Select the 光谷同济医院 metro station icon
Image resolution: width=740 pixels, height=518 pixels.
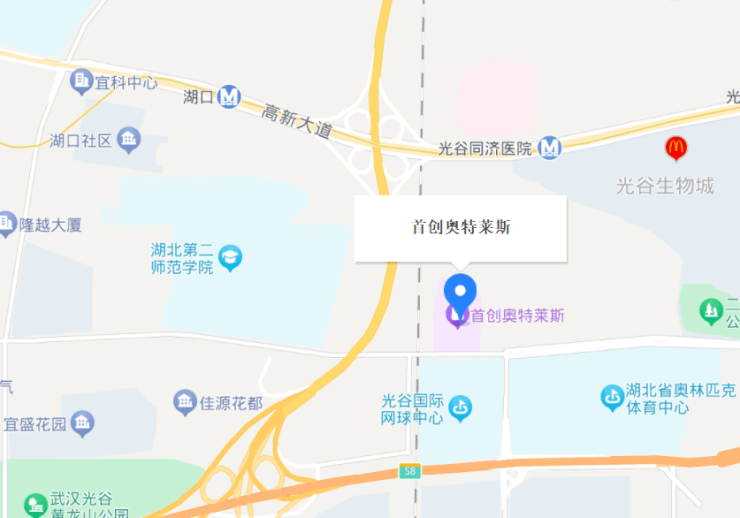(549, 148)
